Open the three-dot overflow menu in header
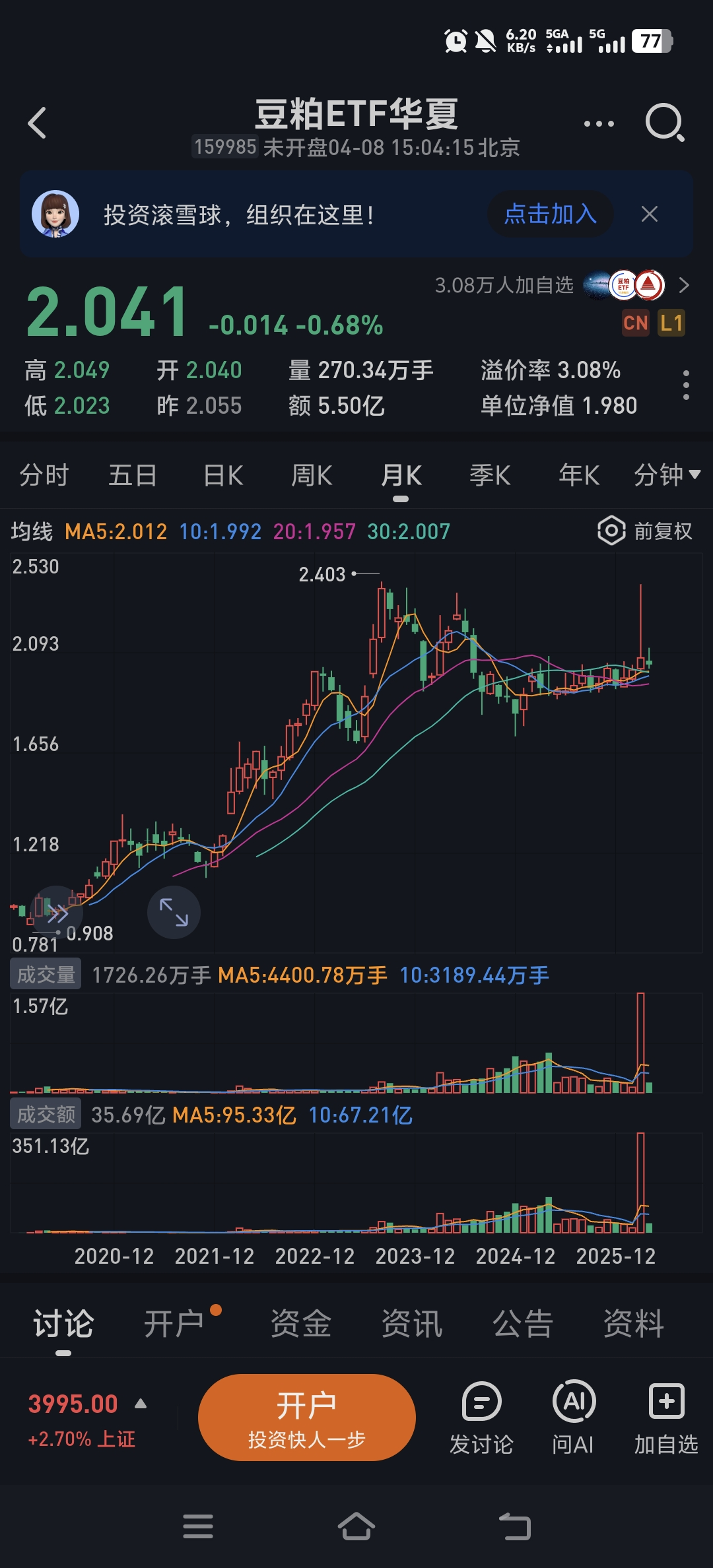 coord(599,123)
